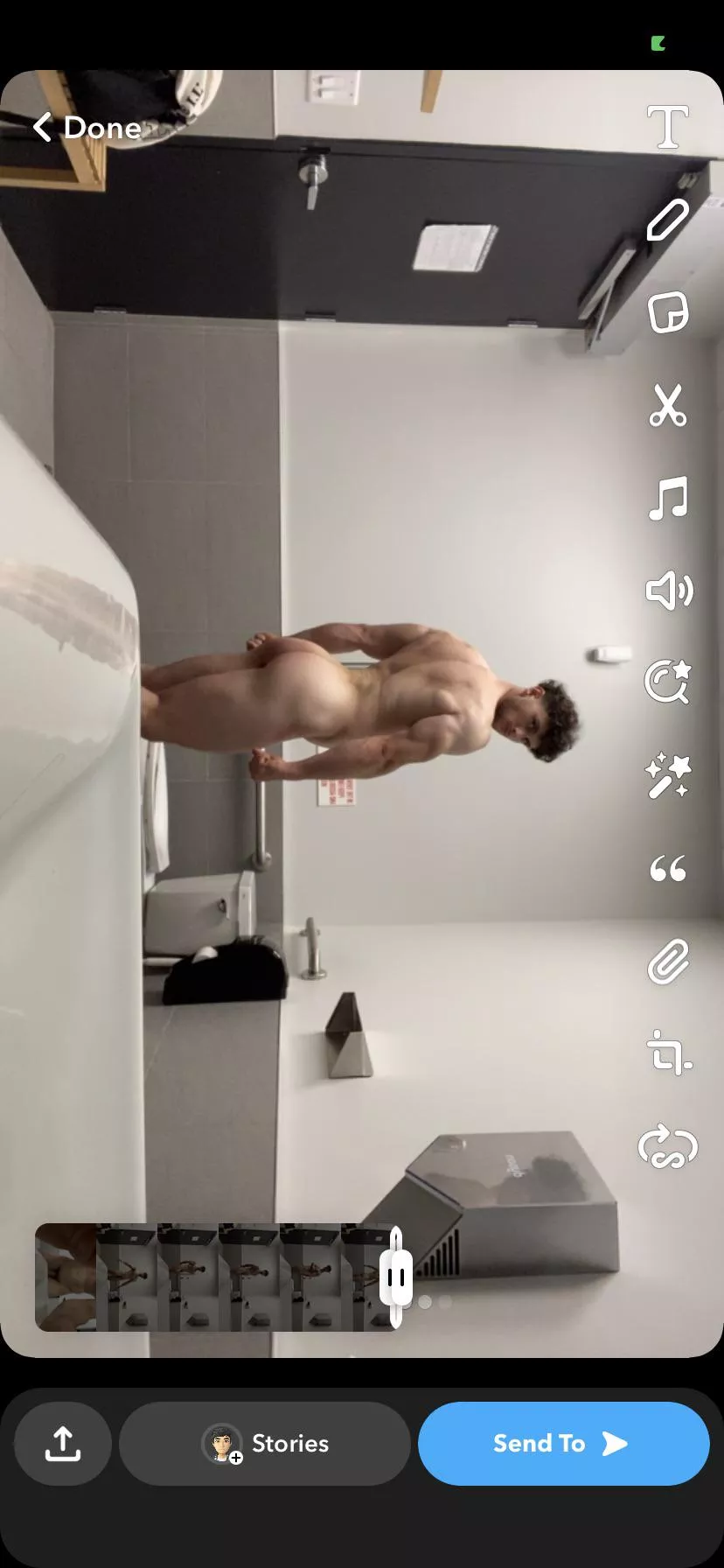724x1568 pixels.
Task: Tap Send To to choose recipients
Action: (x=563, y=1444)
